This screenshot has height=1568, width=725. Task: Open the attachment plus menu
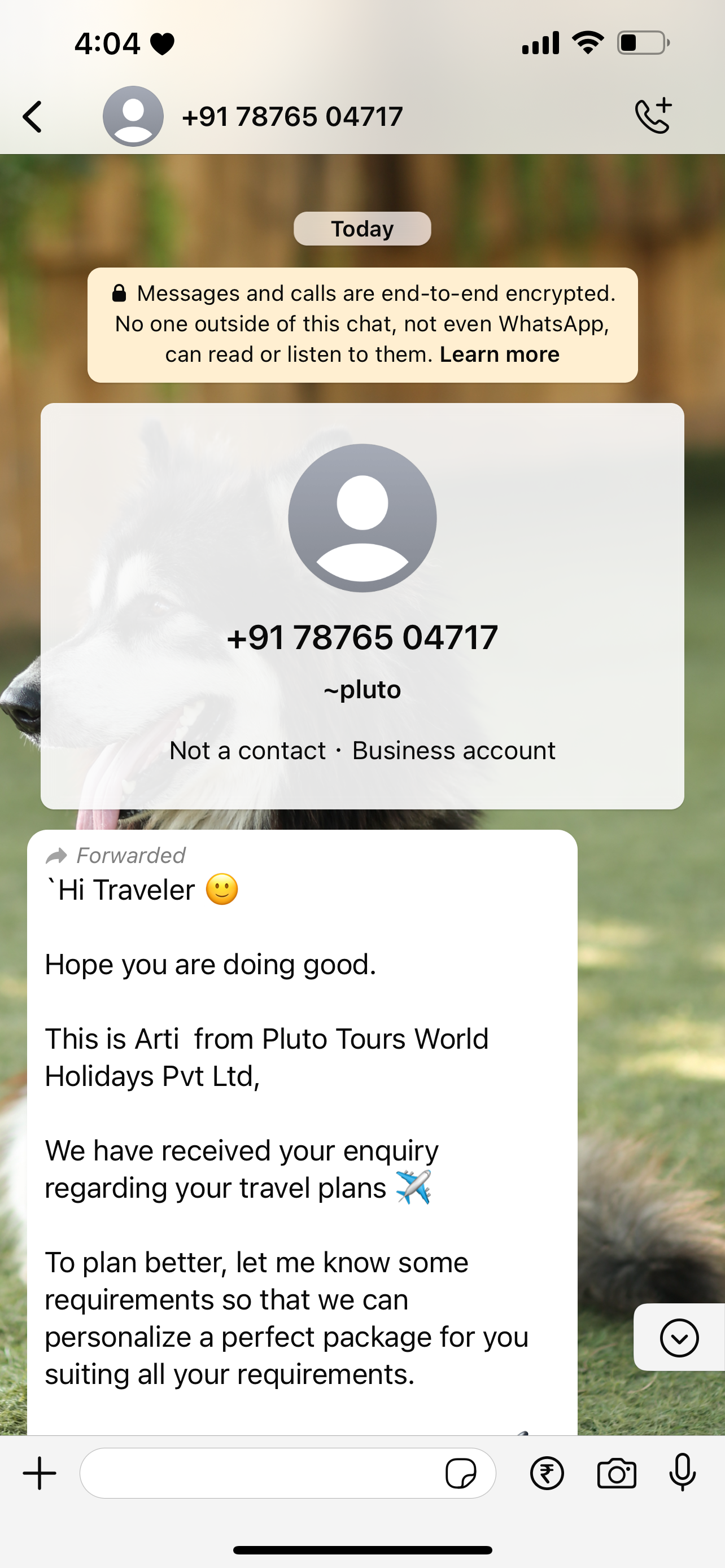coord(40,1473)
